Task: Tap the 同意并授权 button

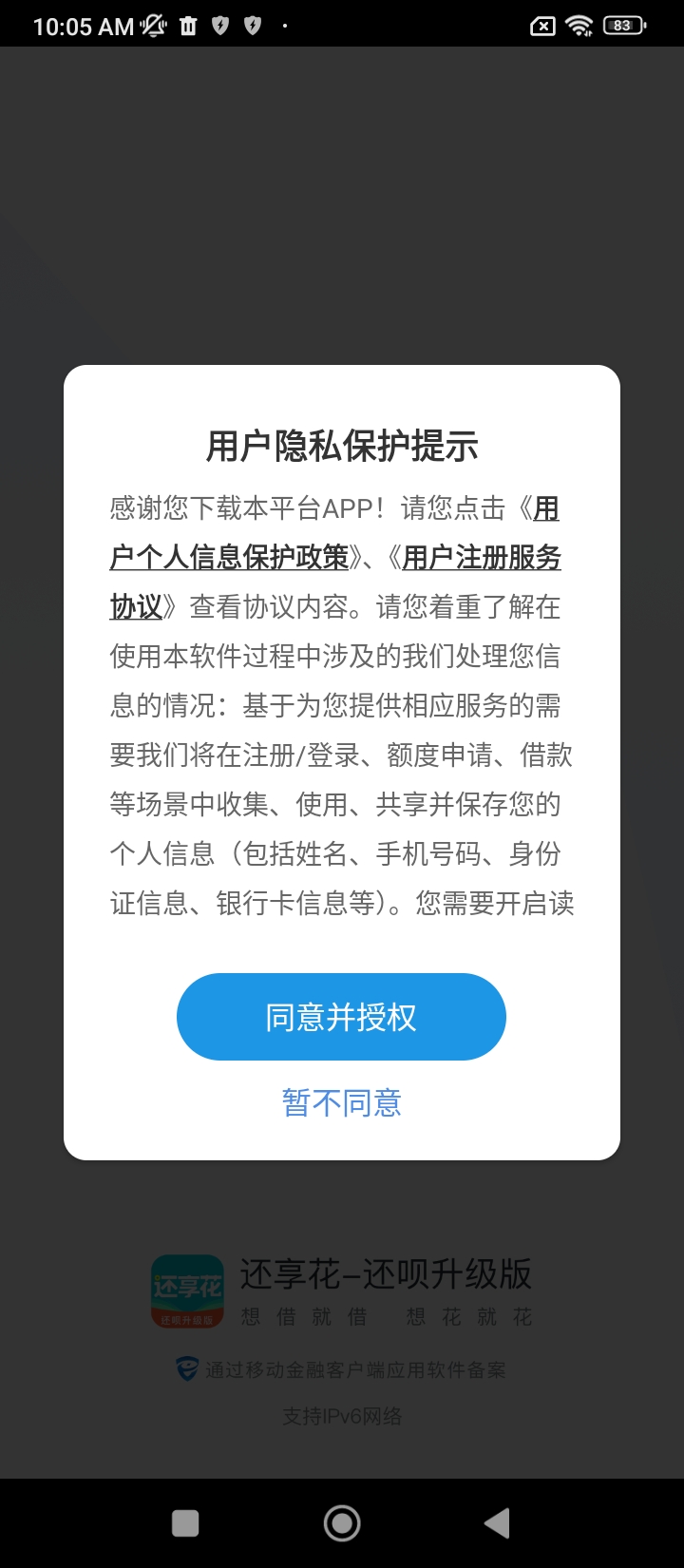Action: point(341,1017)
